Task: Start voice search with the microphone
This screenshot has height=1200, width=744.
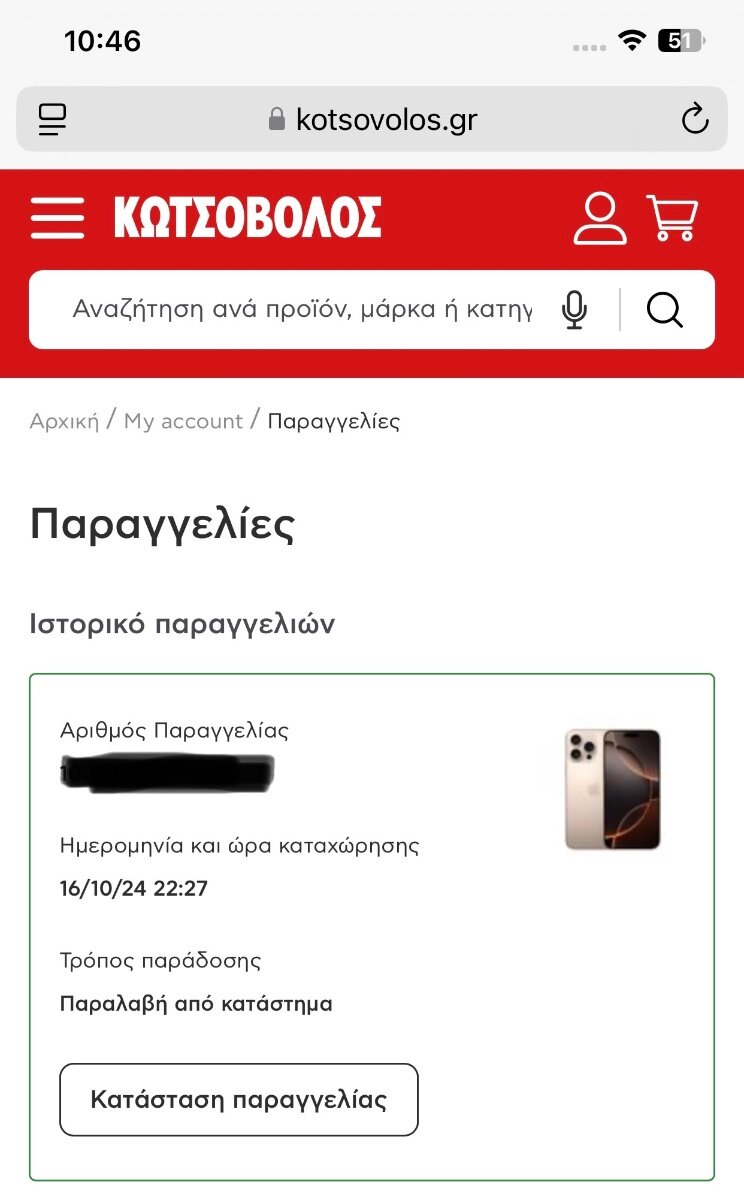Action: point(574,310)
